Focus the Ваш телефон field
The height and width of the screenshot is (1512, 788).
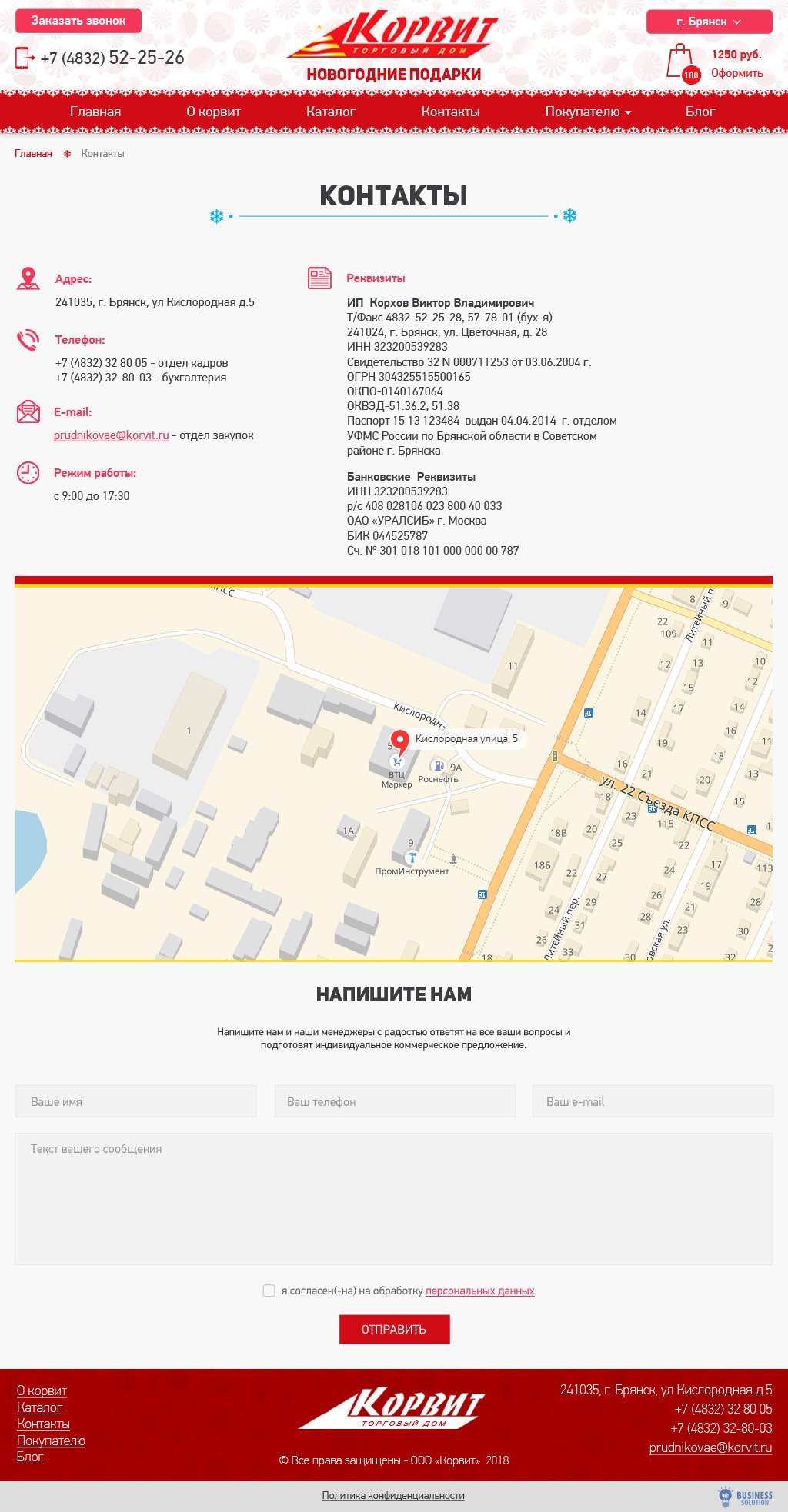click(x=395, y=1101)
